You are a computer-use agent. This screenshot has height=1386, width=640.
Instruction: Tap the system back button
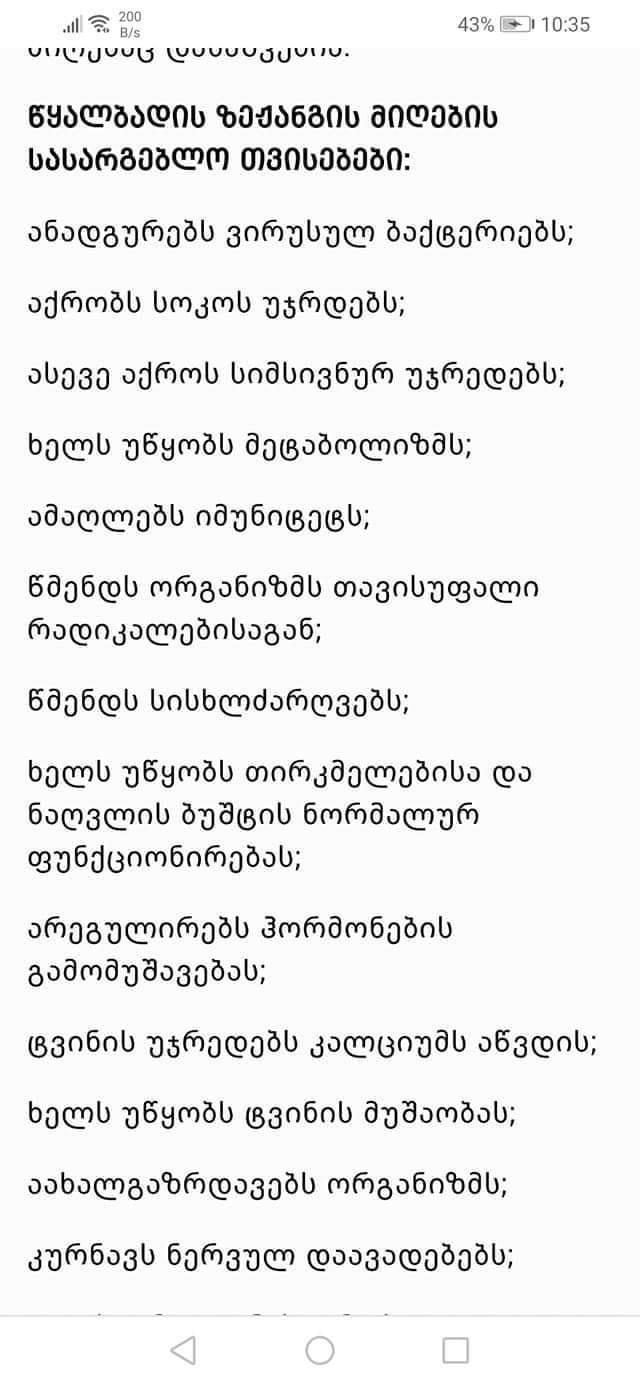pyautogui.click(x=183, y=1351)
